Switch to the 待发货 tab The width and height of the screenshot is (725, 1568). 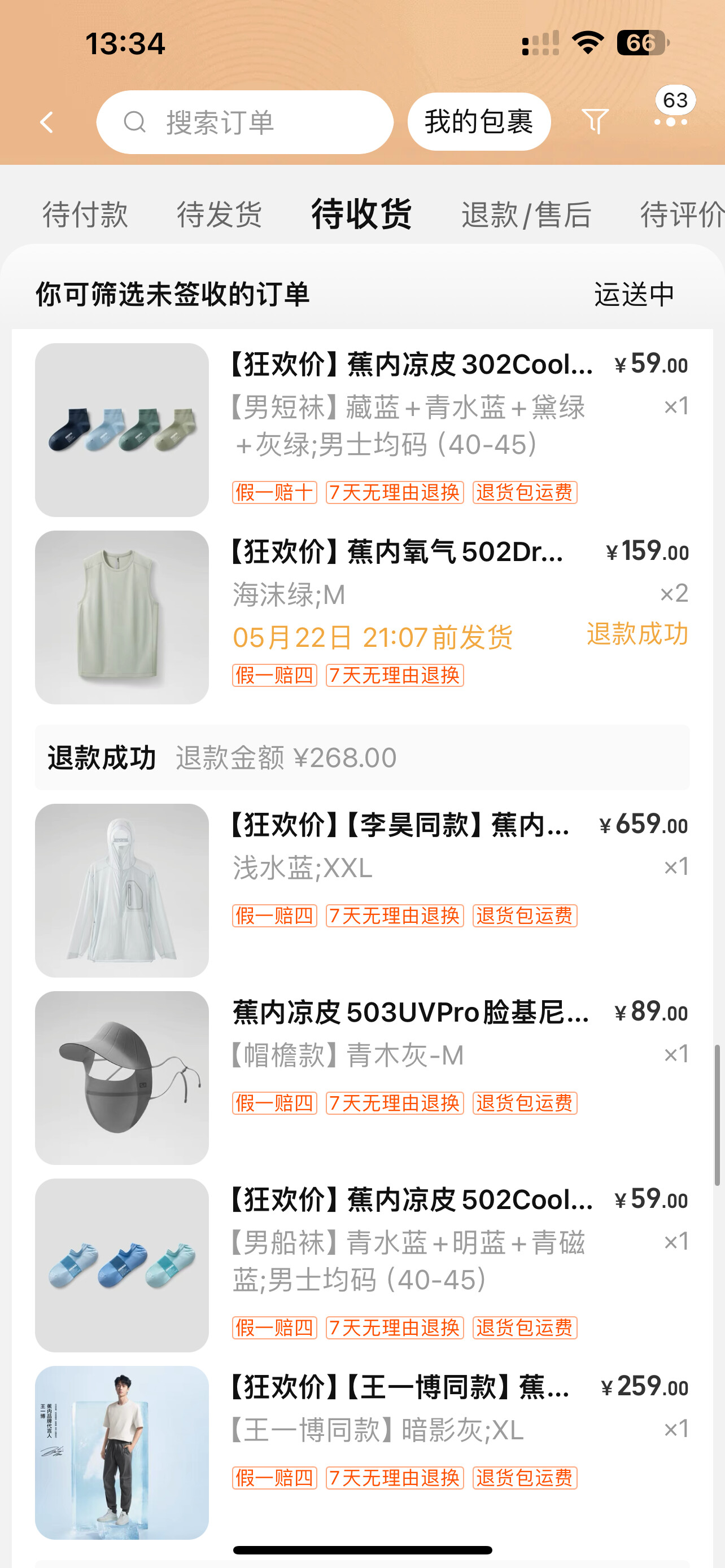(220, 214)
